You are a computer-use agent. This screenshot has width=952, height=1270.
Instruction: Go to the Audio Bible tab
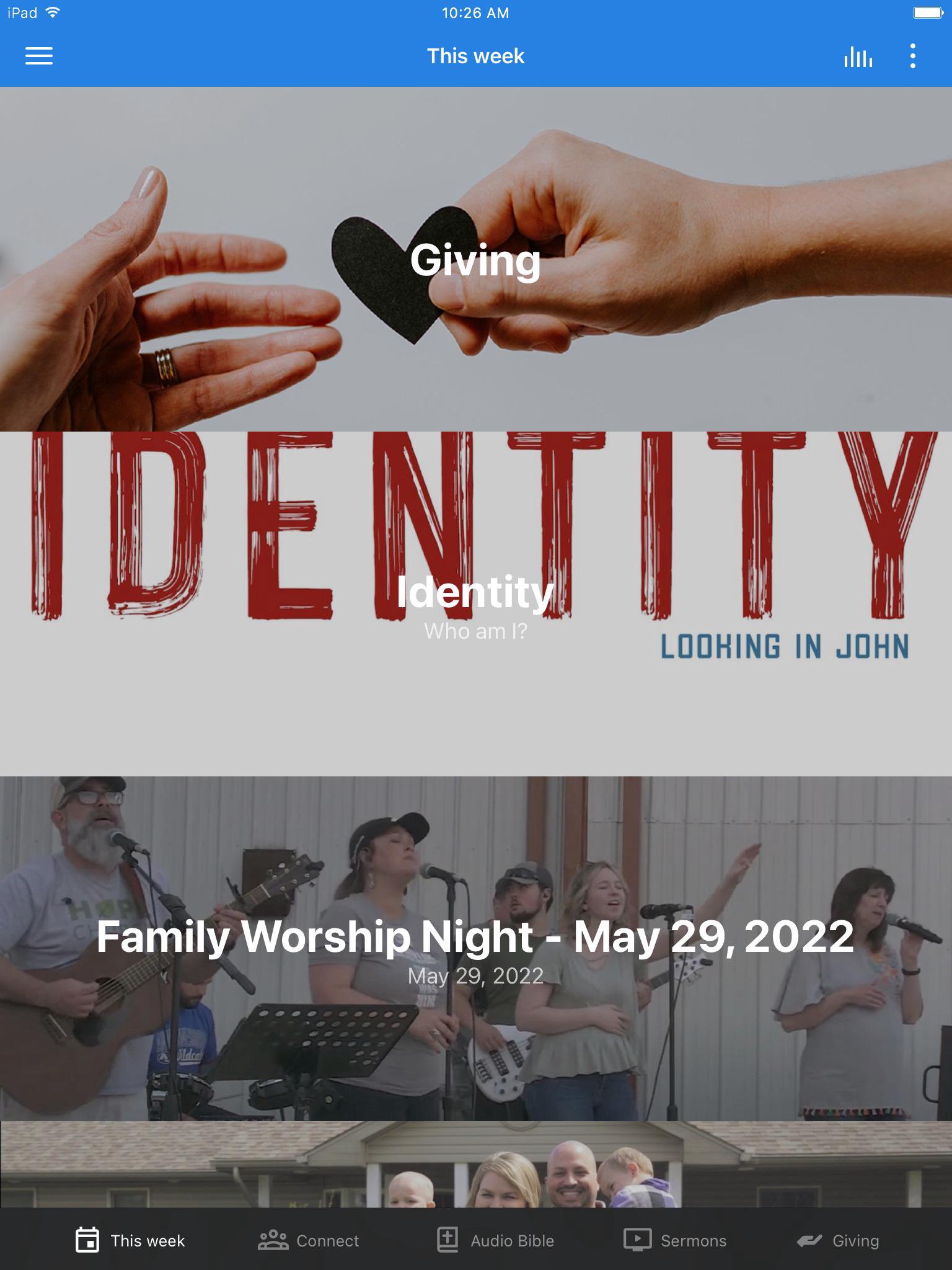click(x=495, y=1240)
